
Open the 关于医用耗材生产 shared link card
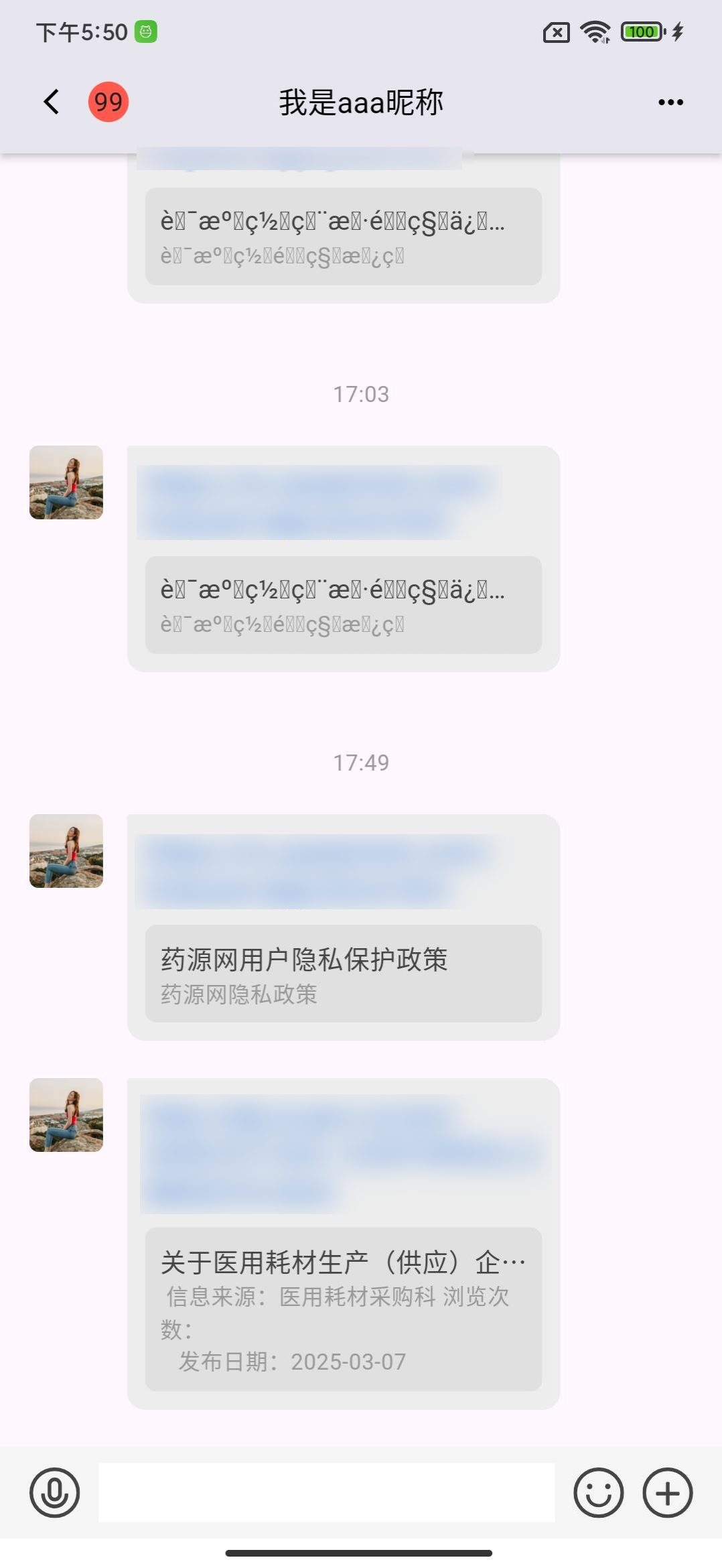[343, 1308]
